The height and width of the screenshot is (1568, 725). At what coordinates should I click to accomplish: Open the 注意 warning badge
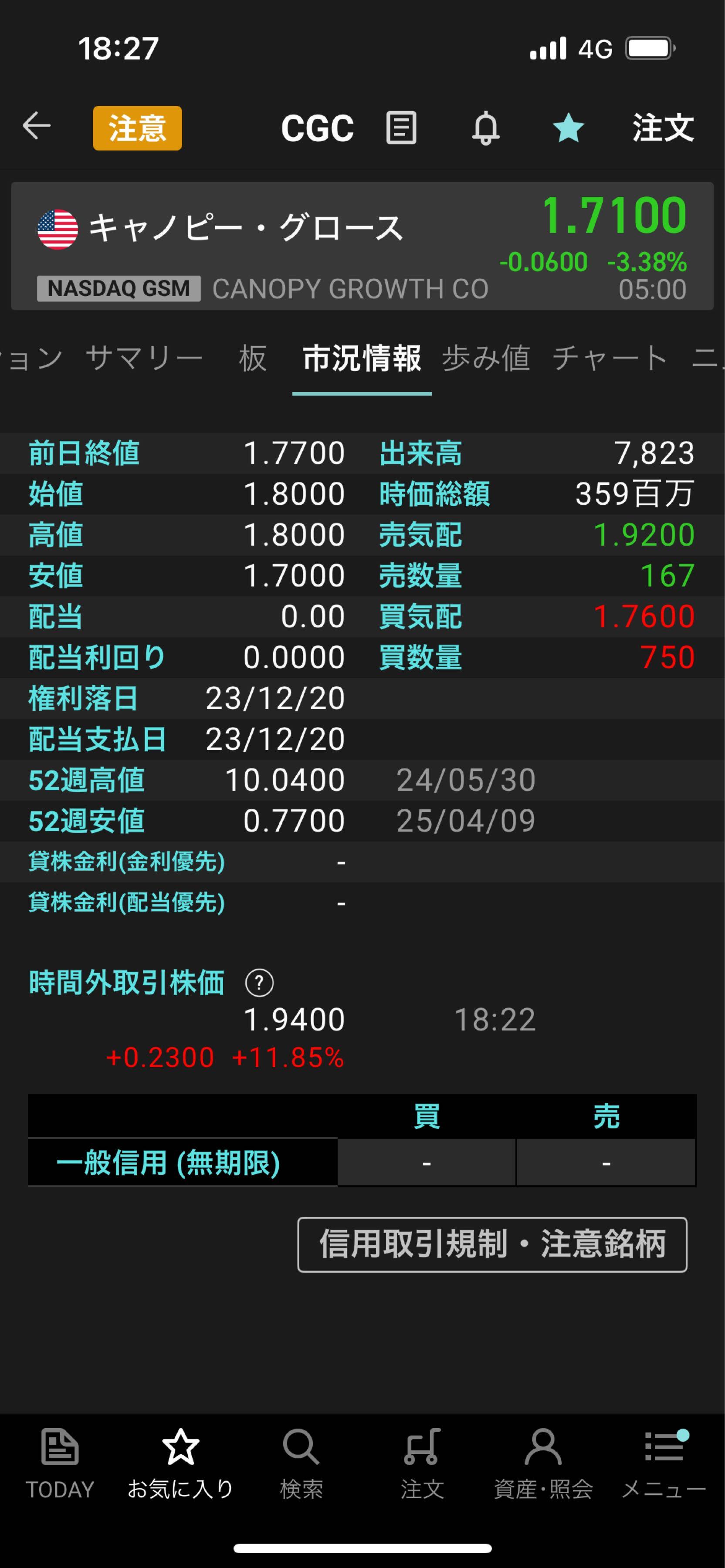[x=137, y=128]
